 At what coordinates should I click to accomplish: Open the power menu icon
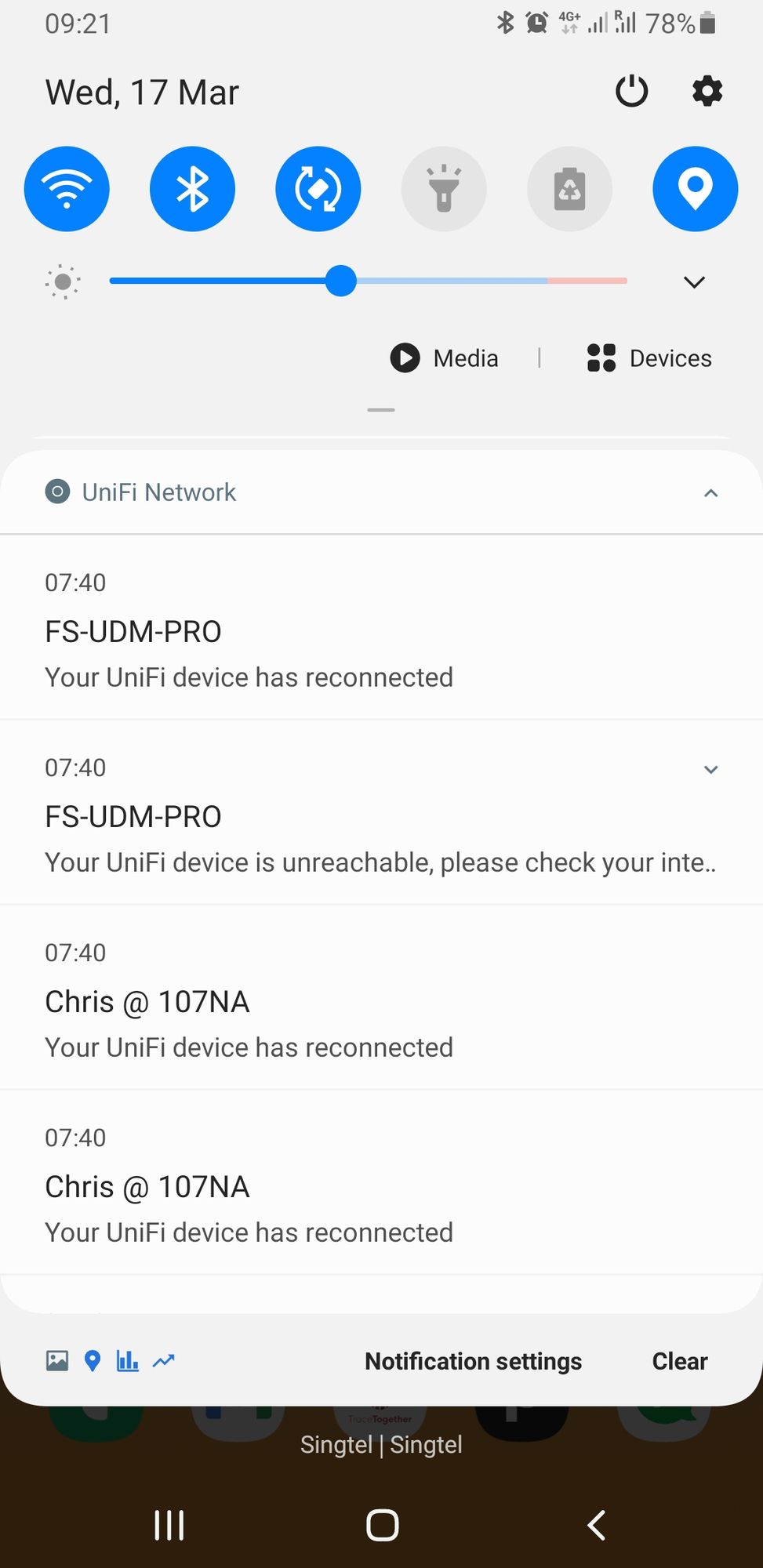pyautogui.click(x=631, y=92)
